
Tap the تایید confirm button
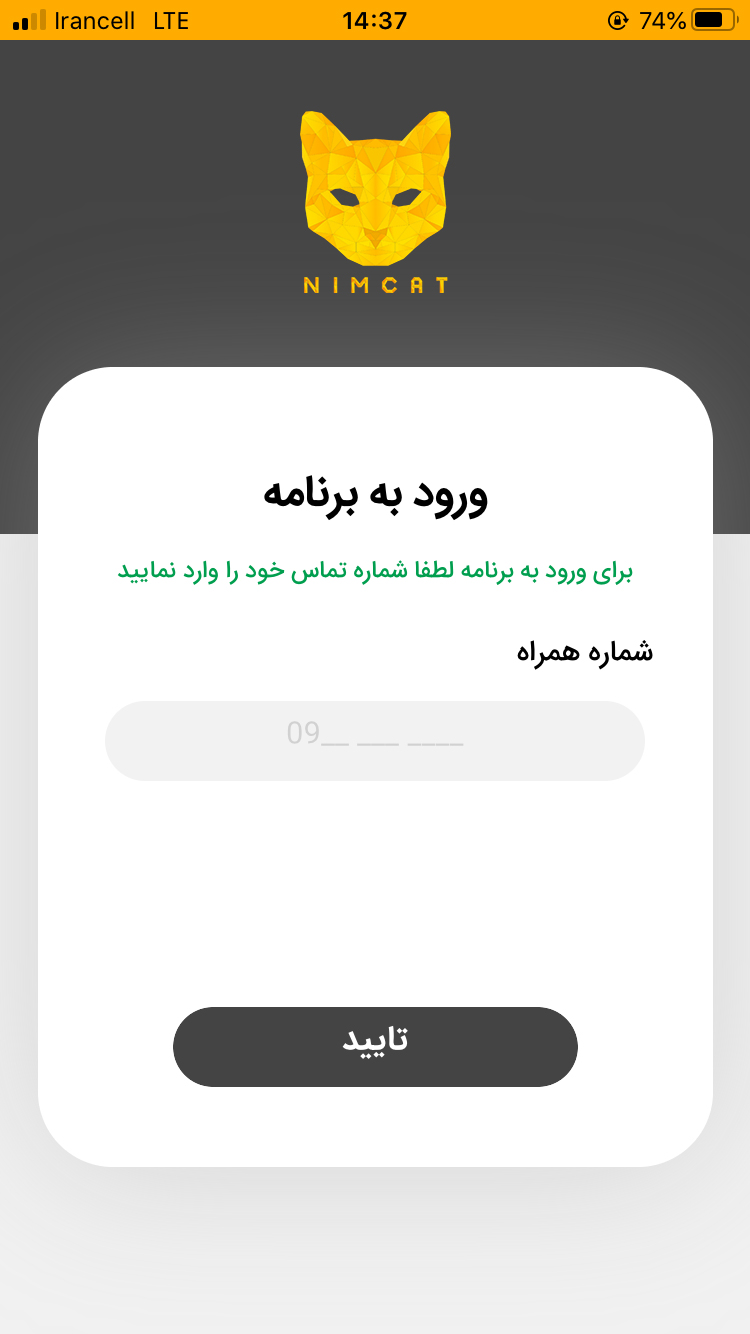point(375,1046)
